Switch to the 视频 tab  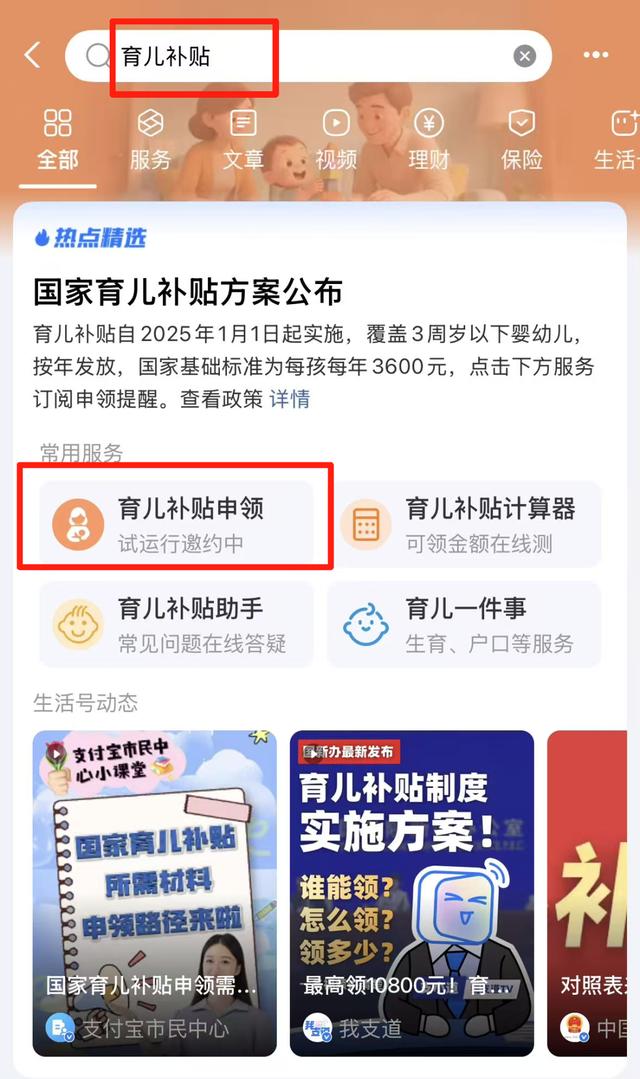[336, 138]
